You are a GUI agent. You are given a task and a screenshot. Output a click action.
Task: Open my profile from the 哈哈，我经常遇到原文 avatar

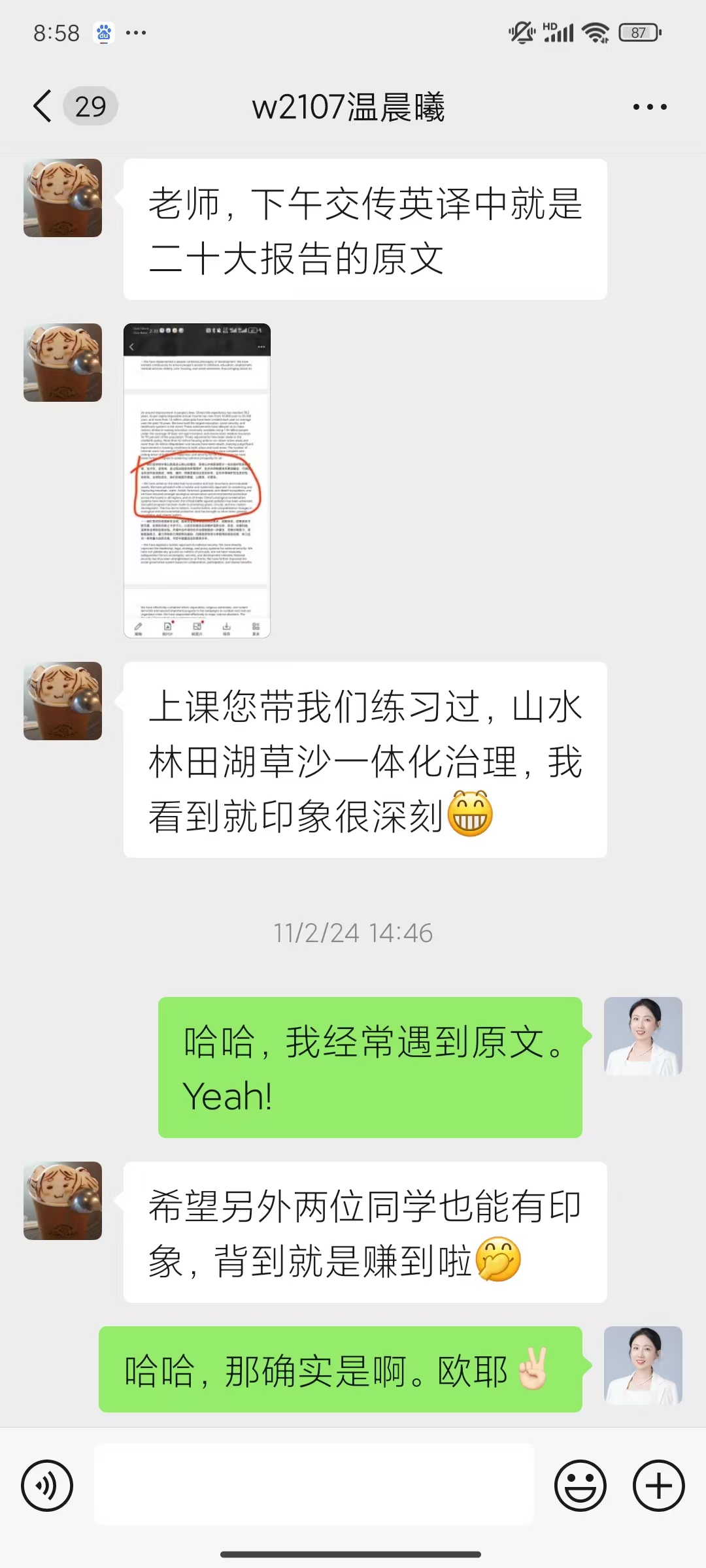pos(643,1036)
